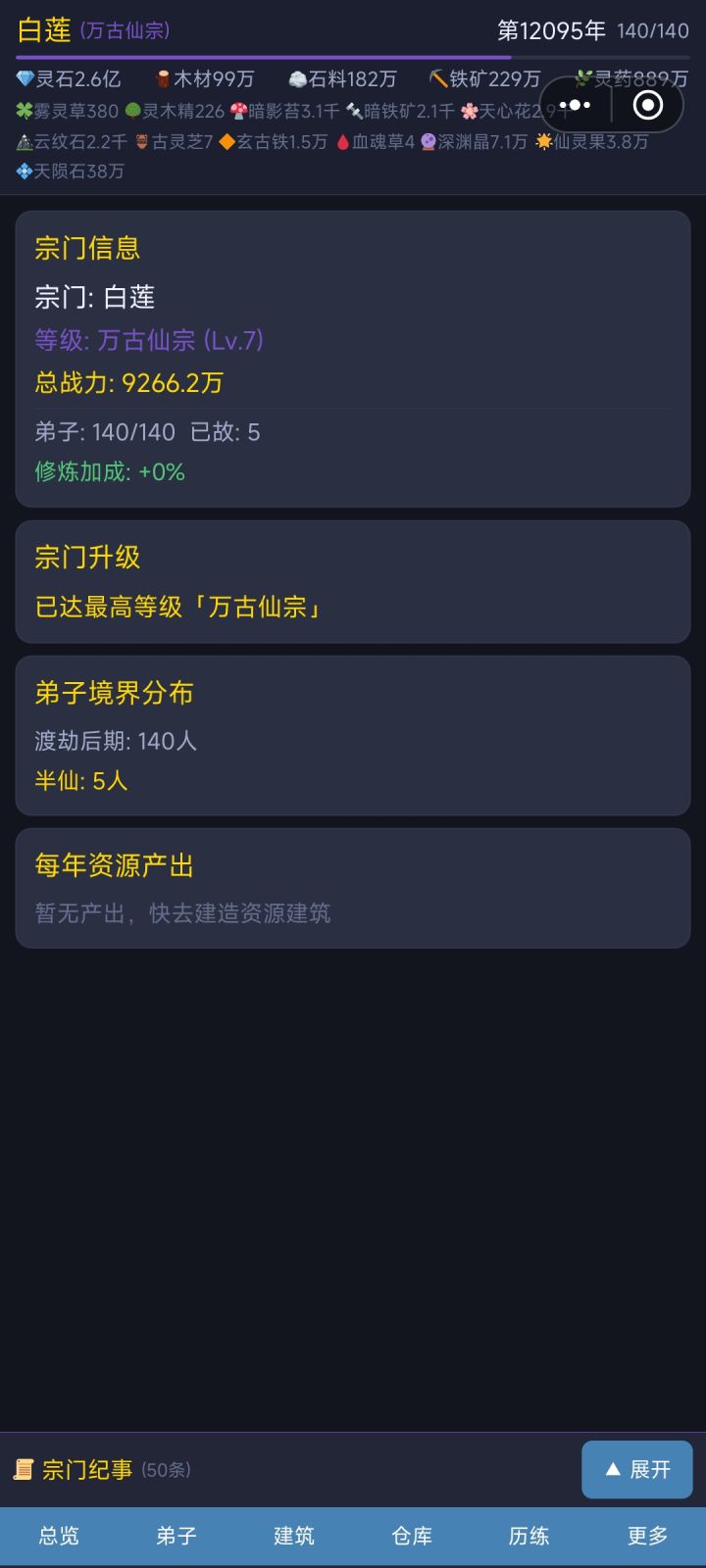The width and height of the screenshot is (706, 1568).
Task: Expand the 宗门纪事 log panel via 展开
Action: 636,1469
